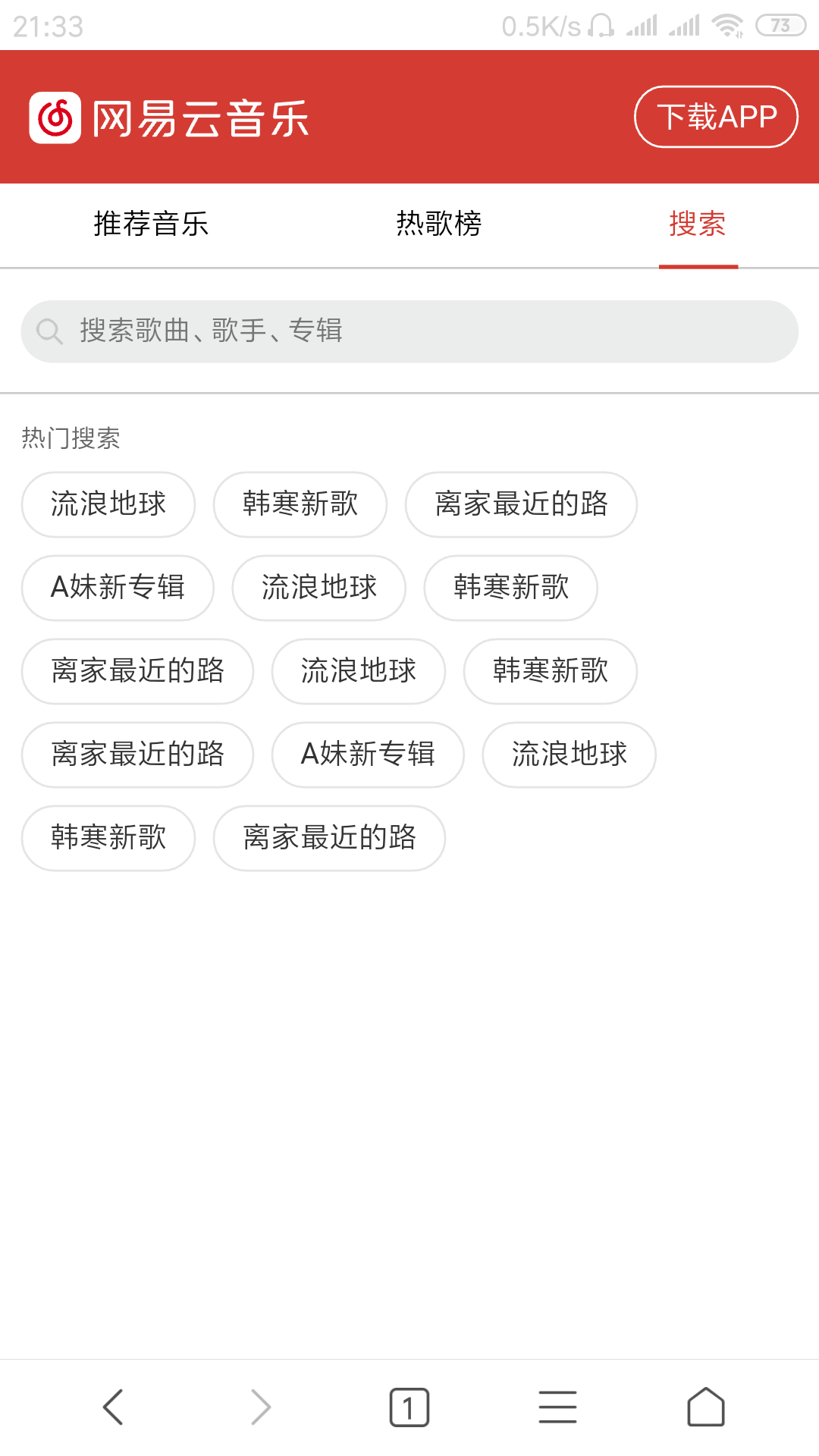Viewport: 819px width, 1456px height.
Task: Select the 韩寒新歌 chip in first row
Action: (300, 504)
